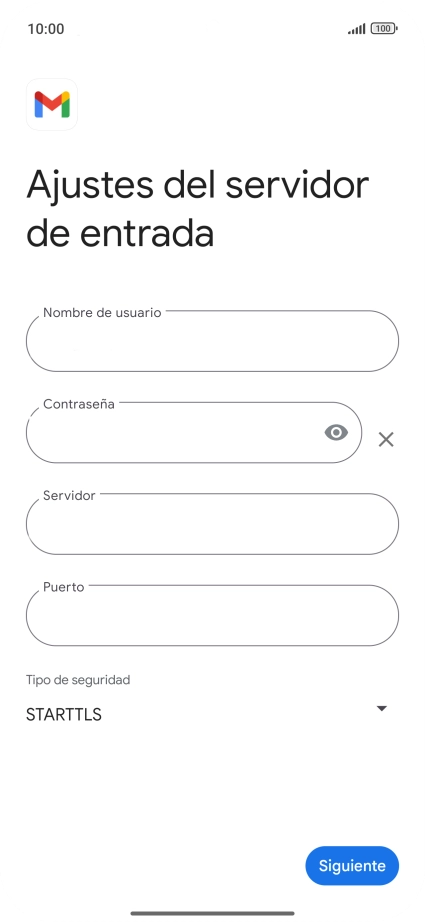Select the Servidor text field

tap(212, 524)
